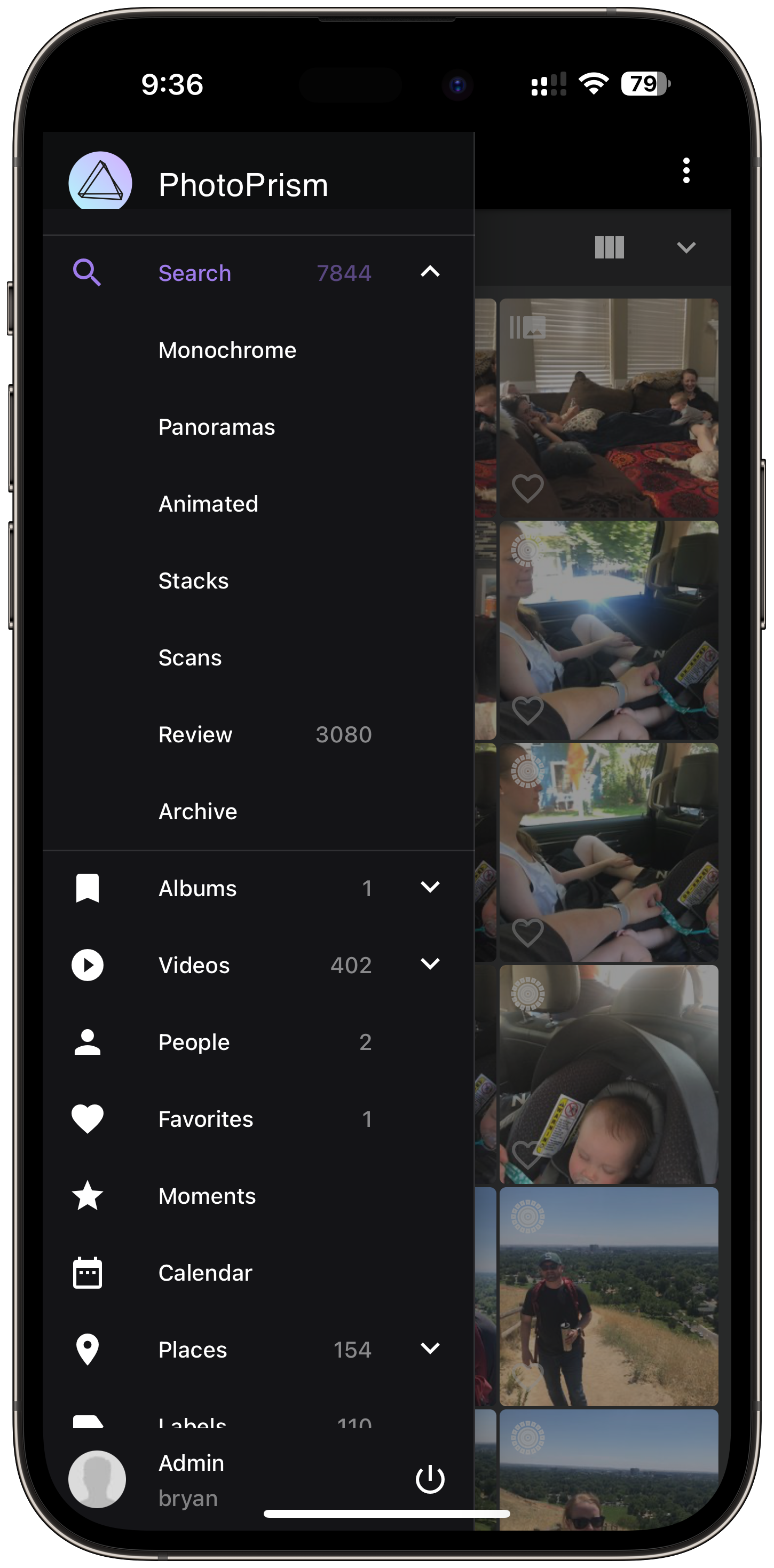Open Favorites

[x=206, y=1119]
